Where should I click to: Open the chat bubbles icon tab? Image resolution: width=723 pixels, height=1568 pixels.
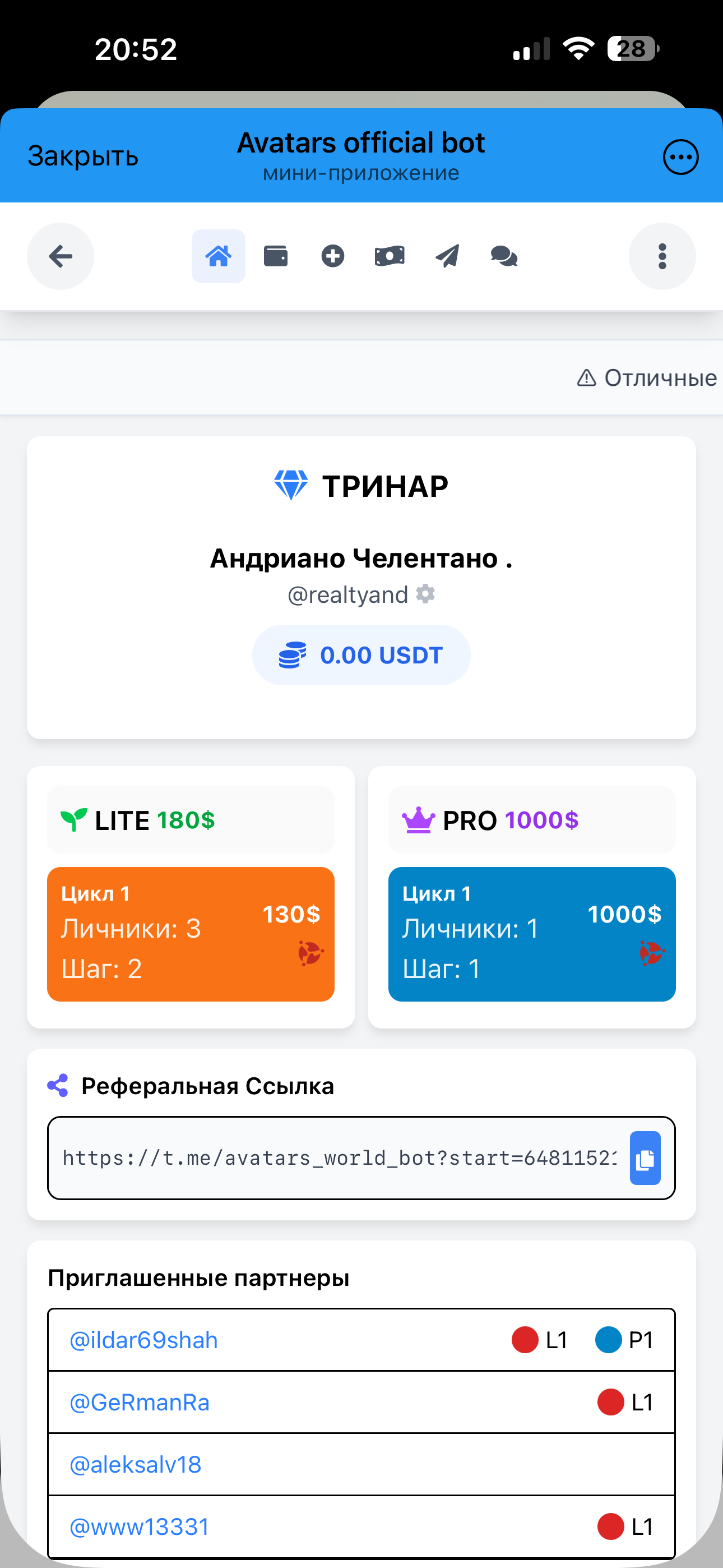(x=504, y=256)
